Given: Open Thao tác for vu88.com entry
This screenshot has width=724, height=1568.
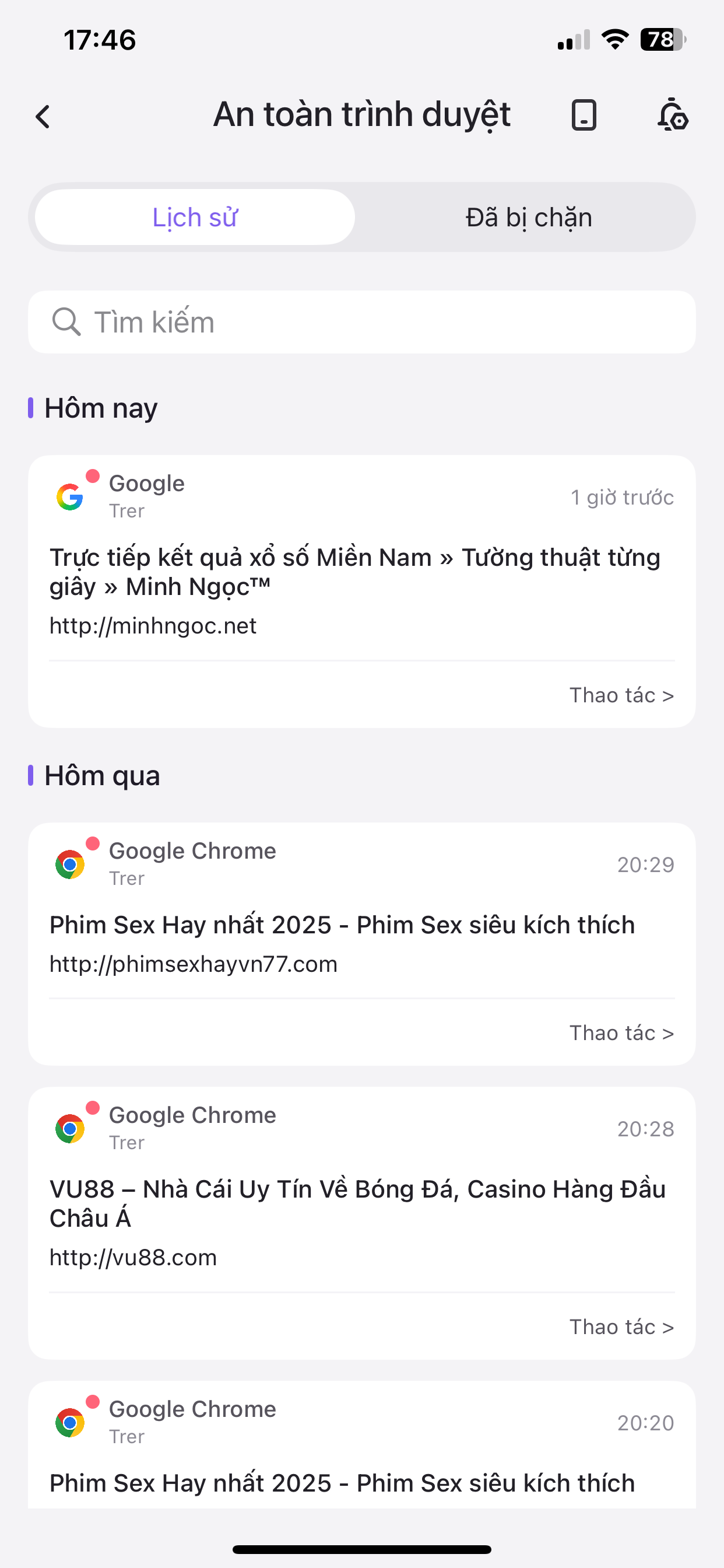Looking at the screenshot, I should click(x=621, y=1327).
